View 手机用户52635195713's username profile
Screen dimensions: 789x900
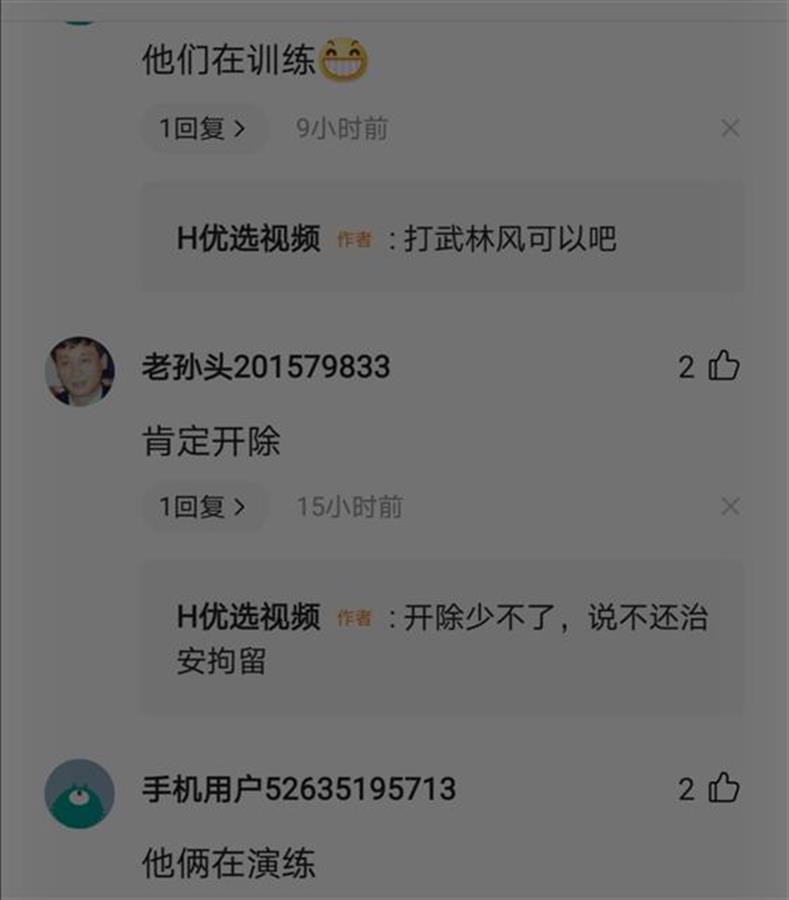(x=299, y=790)
